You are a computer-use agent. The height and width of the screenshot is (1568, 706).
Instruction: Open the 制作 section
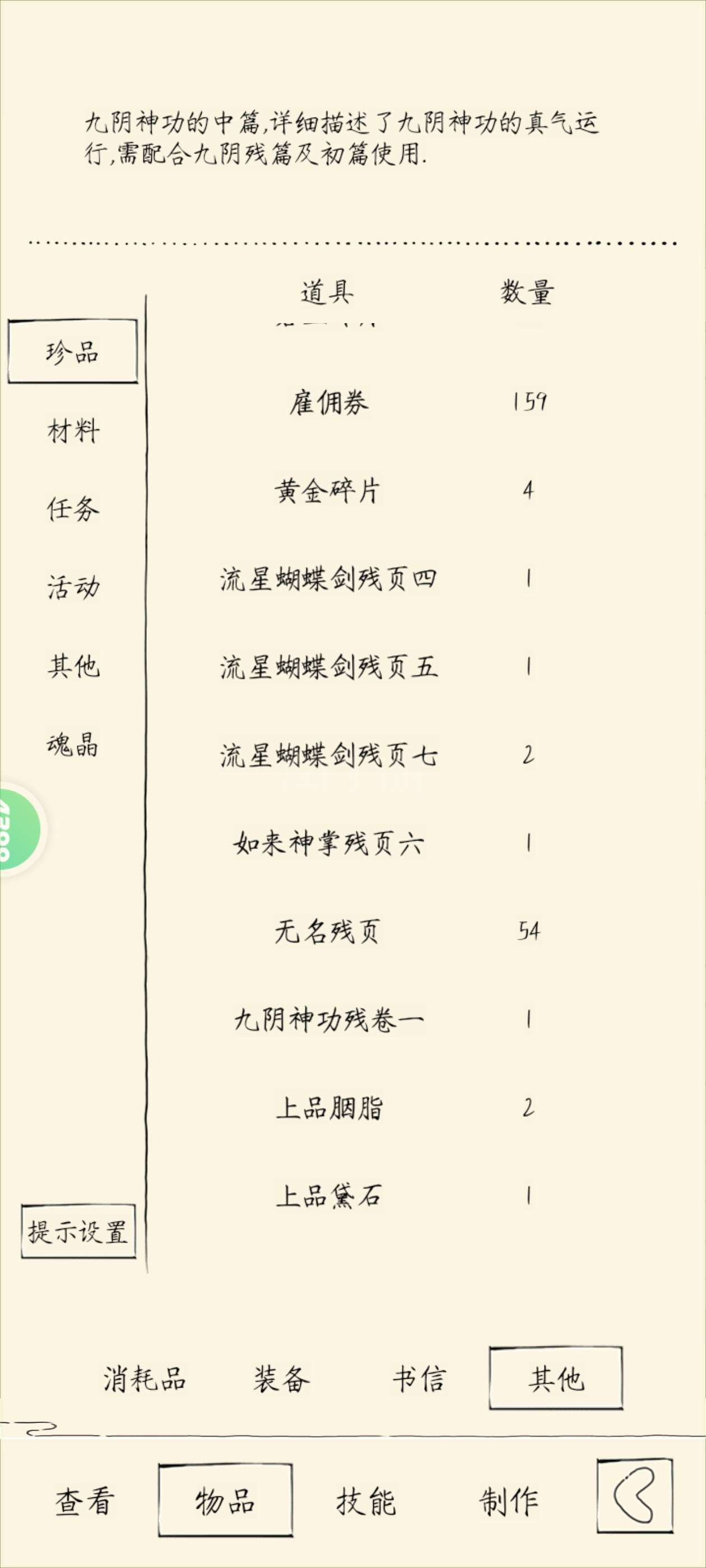(509, 1502)
